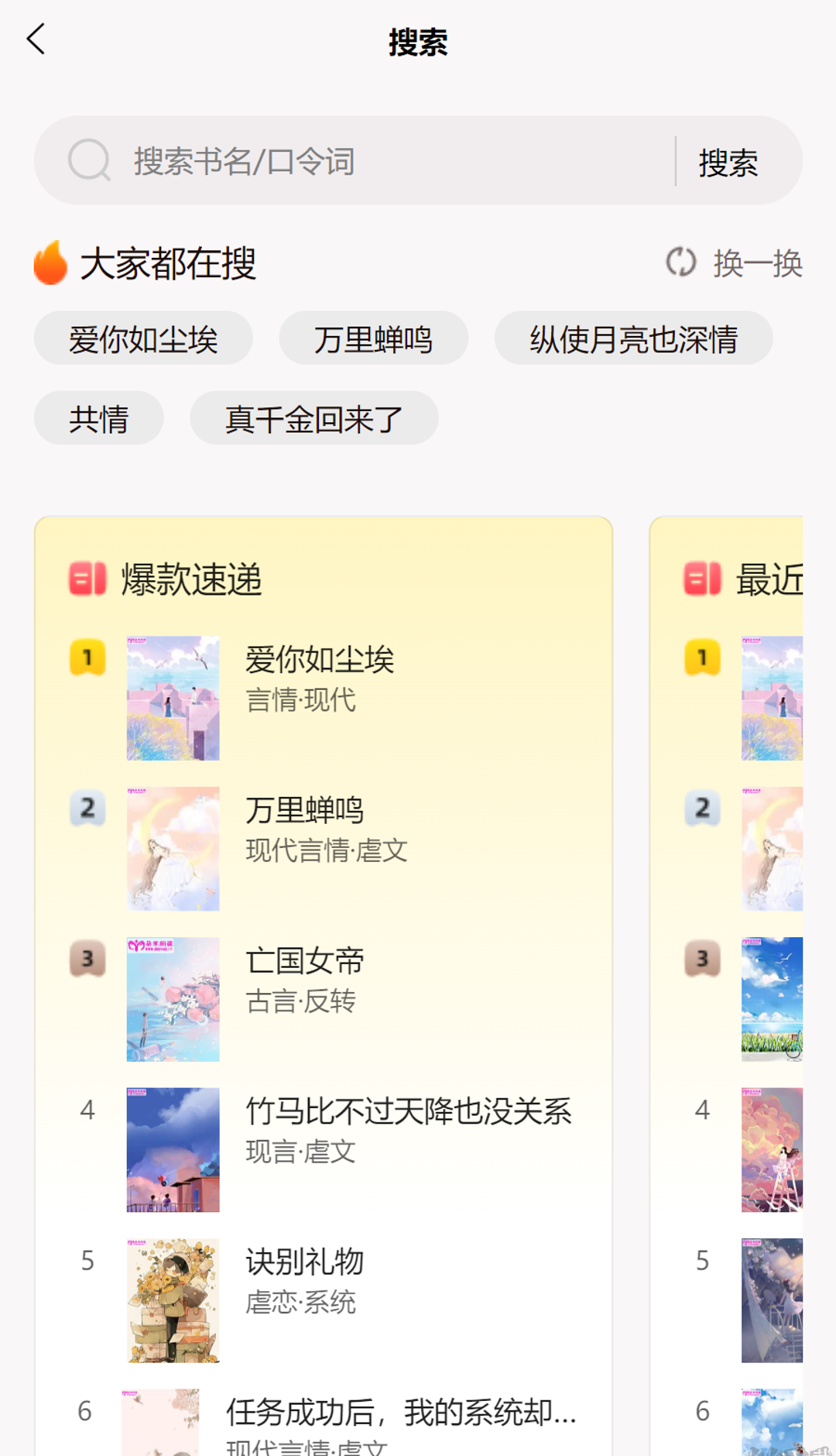Tap the 搜索 button in the search bar

pos(728,162)
